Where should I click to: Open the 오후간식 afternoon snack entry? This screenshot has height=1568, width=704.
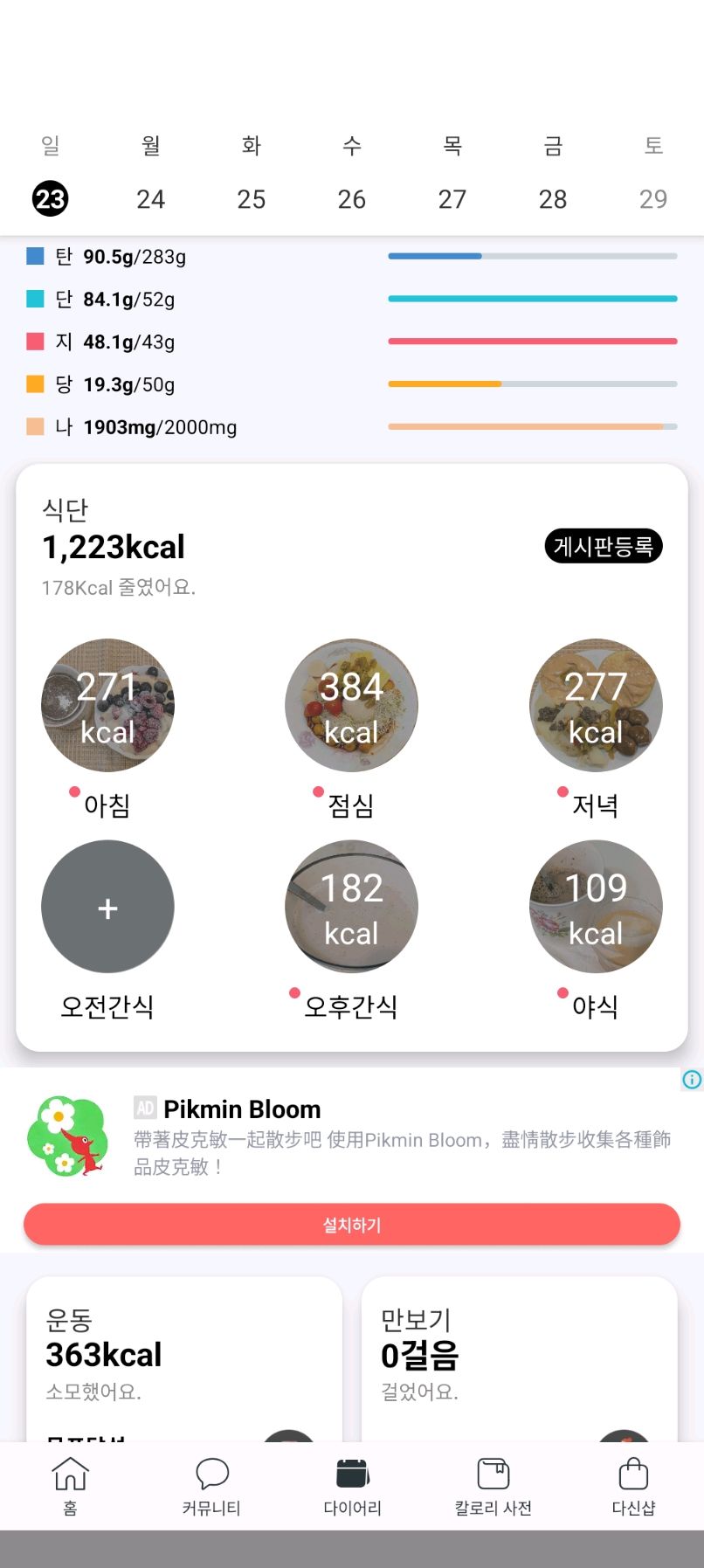[x=351, y=907]
